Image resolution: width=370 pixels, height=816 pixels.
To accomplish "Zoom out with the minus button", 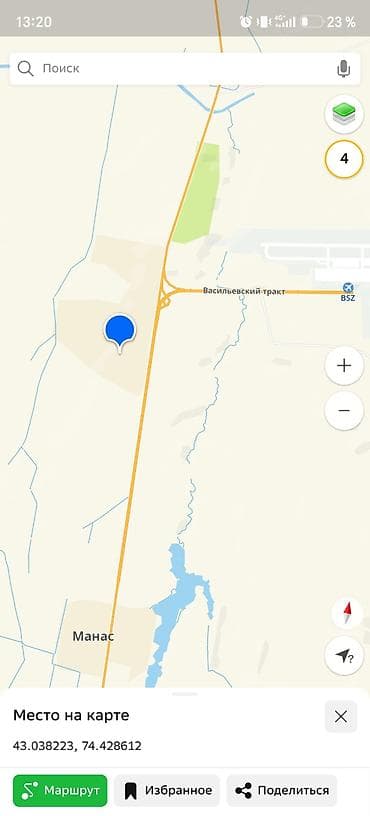I will point(344,410).
